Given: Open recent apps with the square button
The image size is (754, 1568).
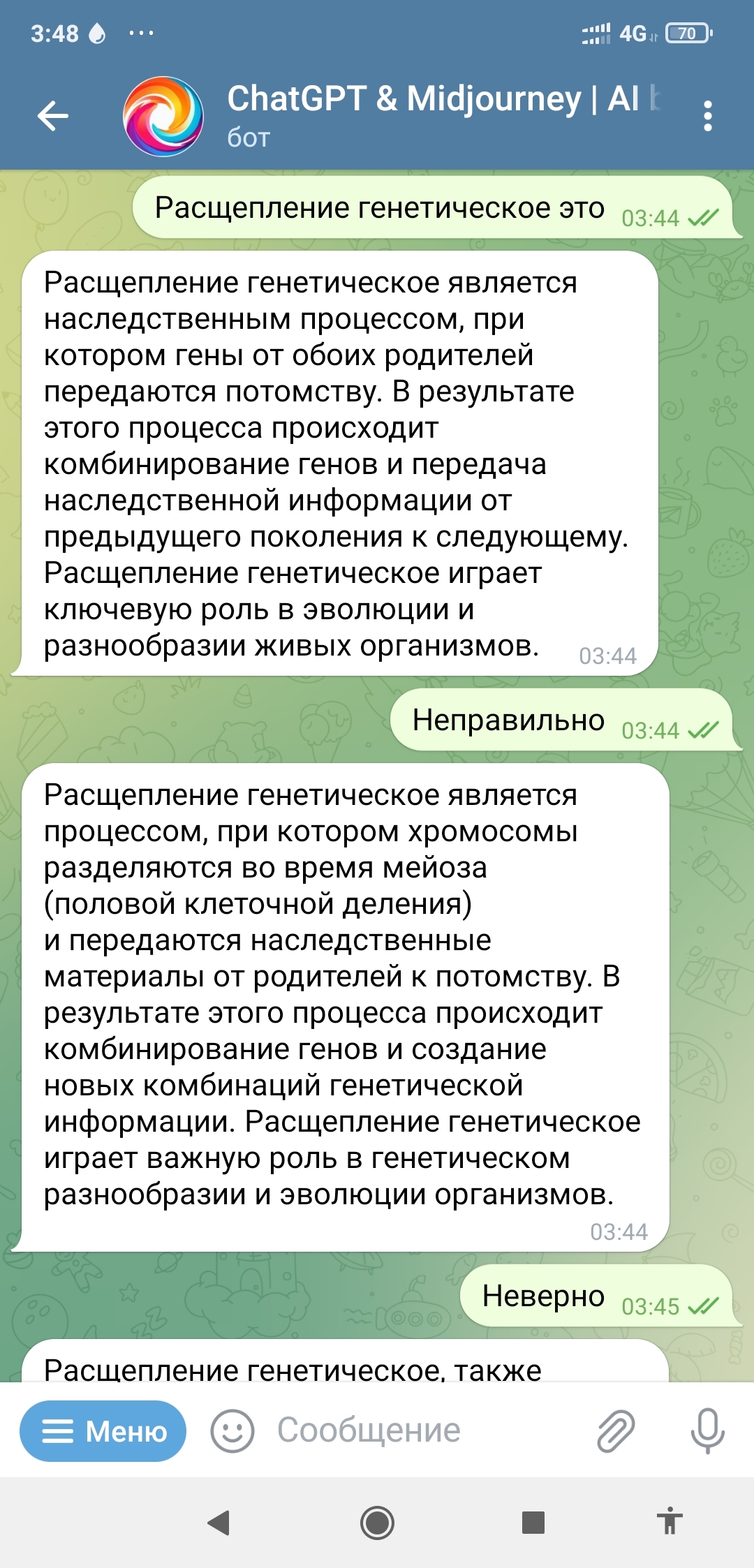Looking at the screenshot, I should coord(533,1523).
